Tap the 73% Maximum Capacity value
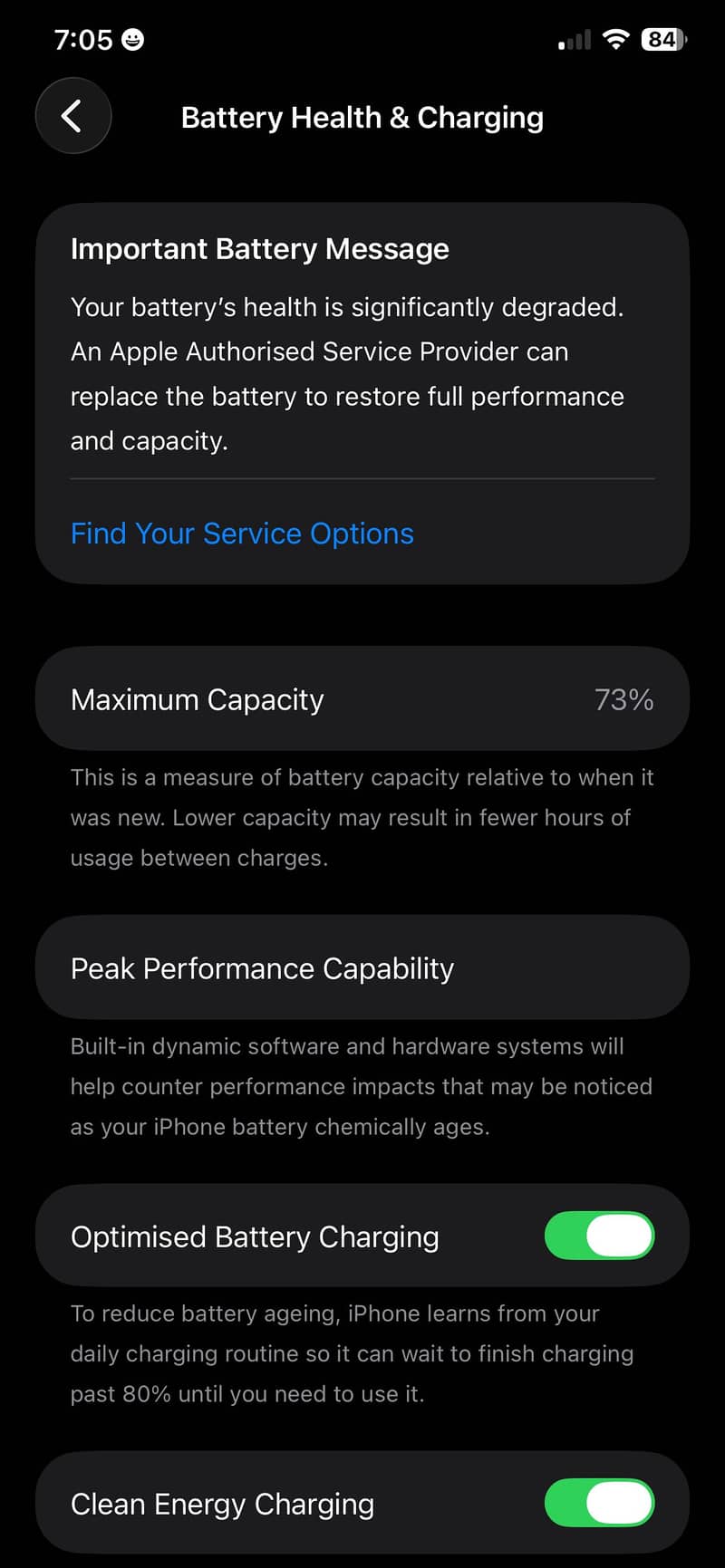Image resolution: width=725 pixels, height=1568 pixels. [x=624, y=698]
